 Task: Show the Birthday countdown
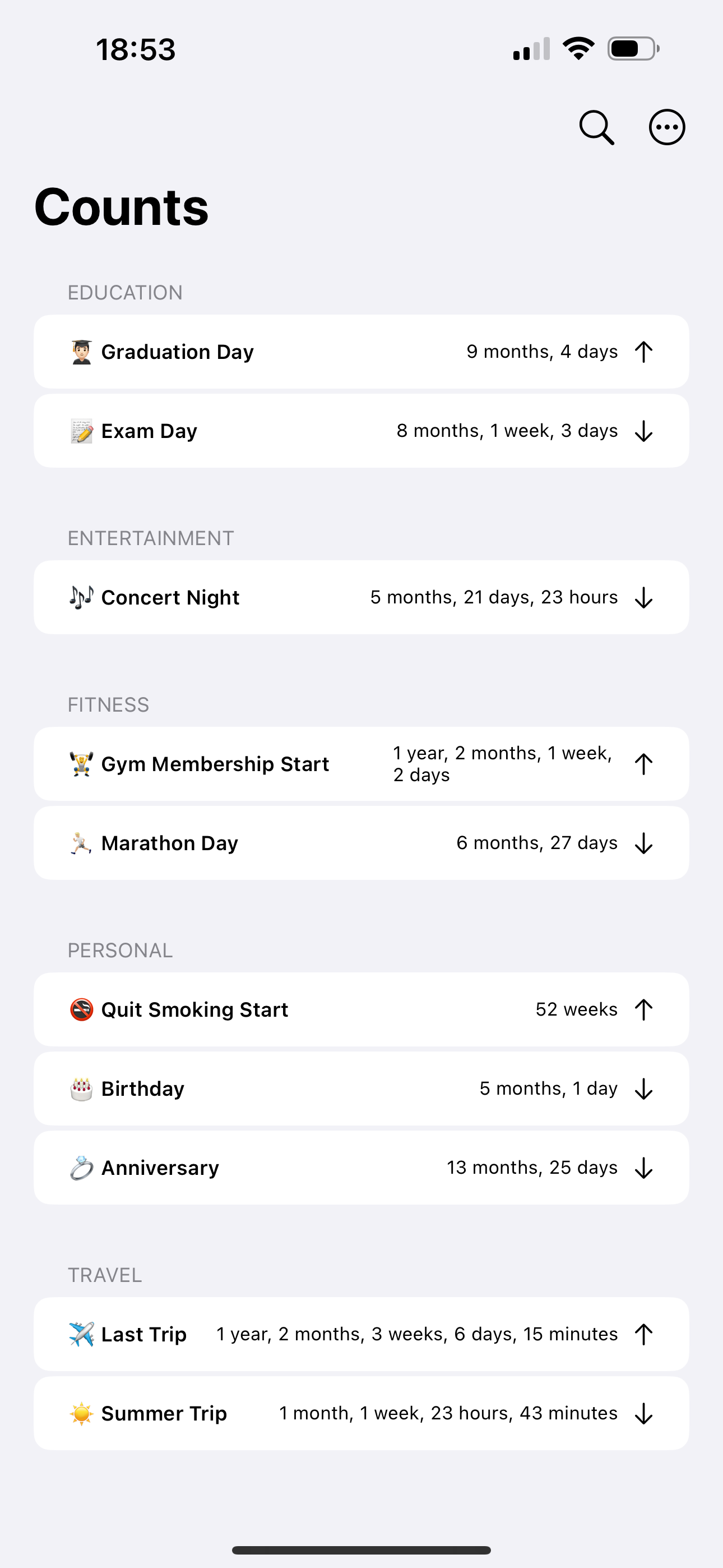tap(361, 1089)
